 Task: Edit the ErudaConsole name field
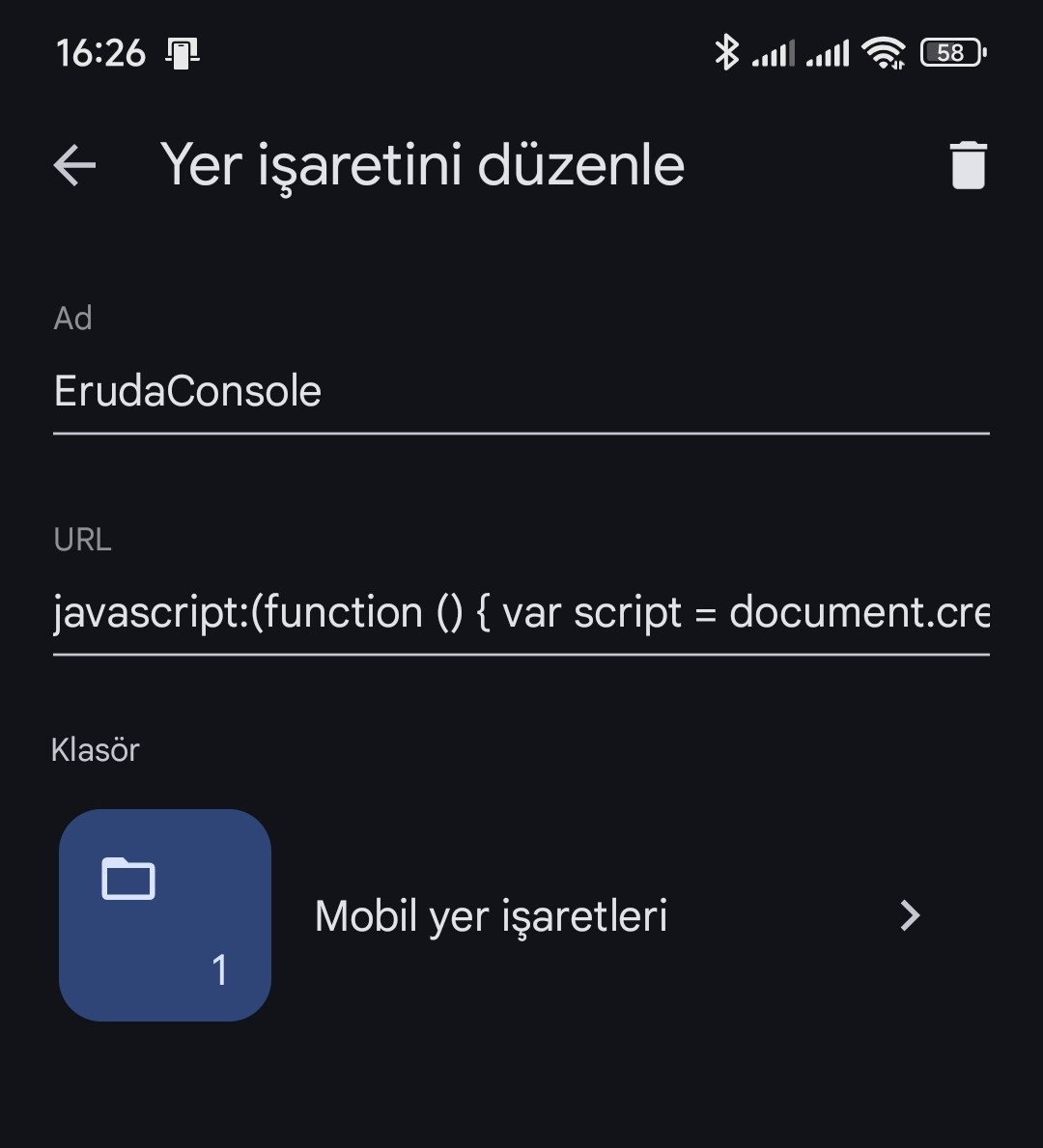click(521, 392)
